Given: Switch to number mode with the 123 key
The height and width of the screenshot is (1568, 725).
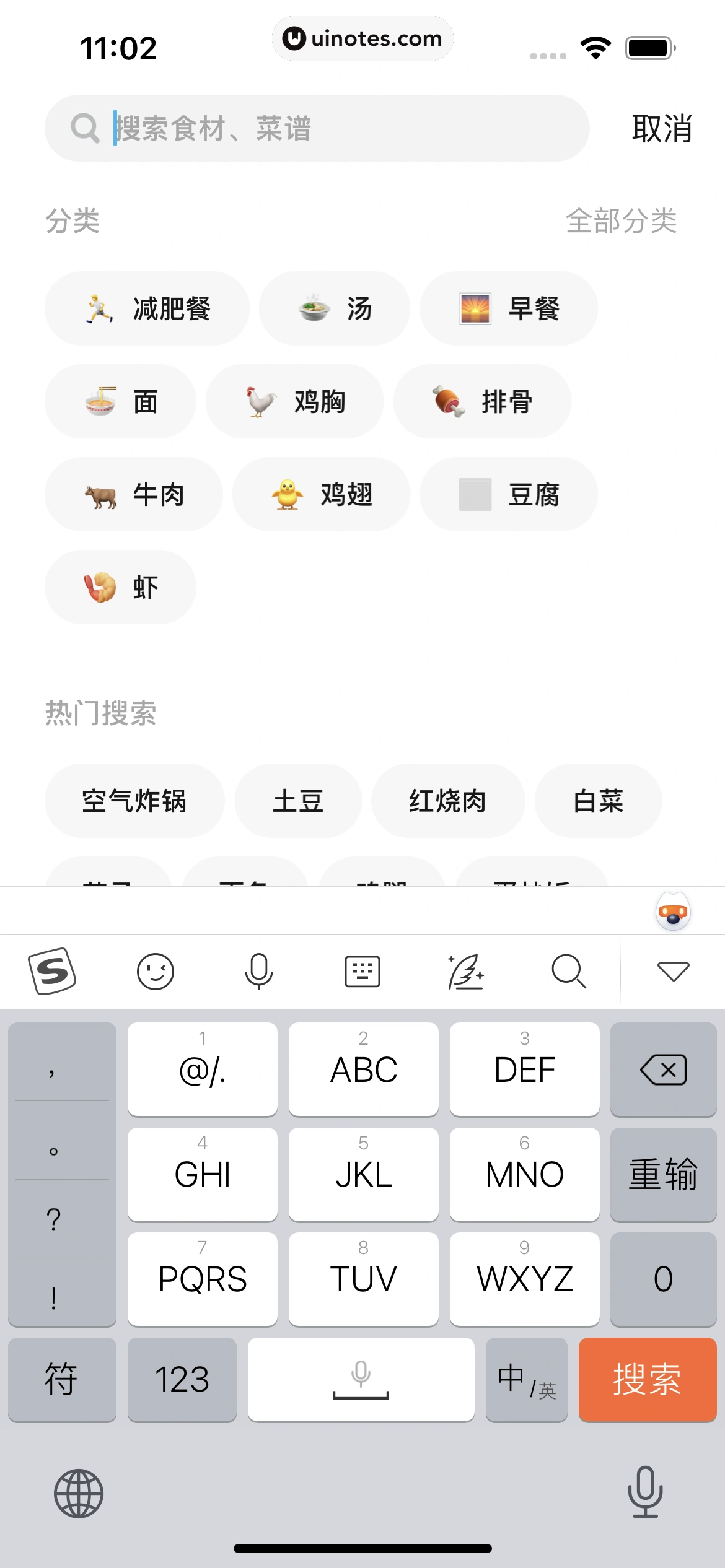Looking at the screenshot, I should tap(182, 1380).
